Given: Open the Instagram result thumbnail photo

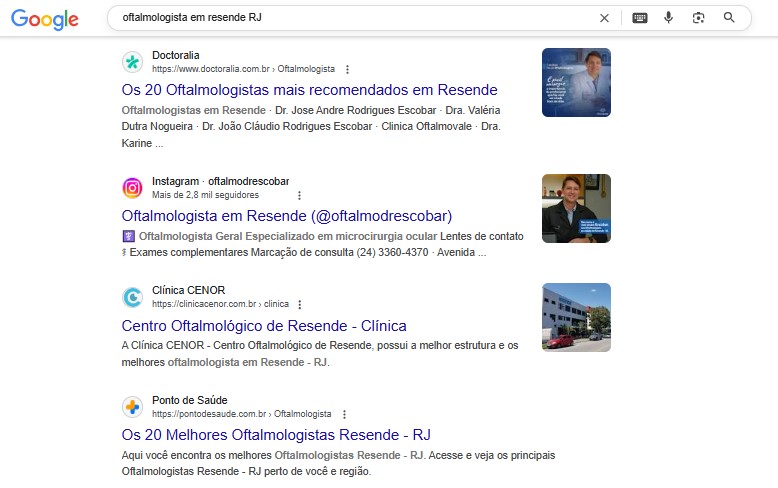Looking at the screenshot, I should 576,208.
